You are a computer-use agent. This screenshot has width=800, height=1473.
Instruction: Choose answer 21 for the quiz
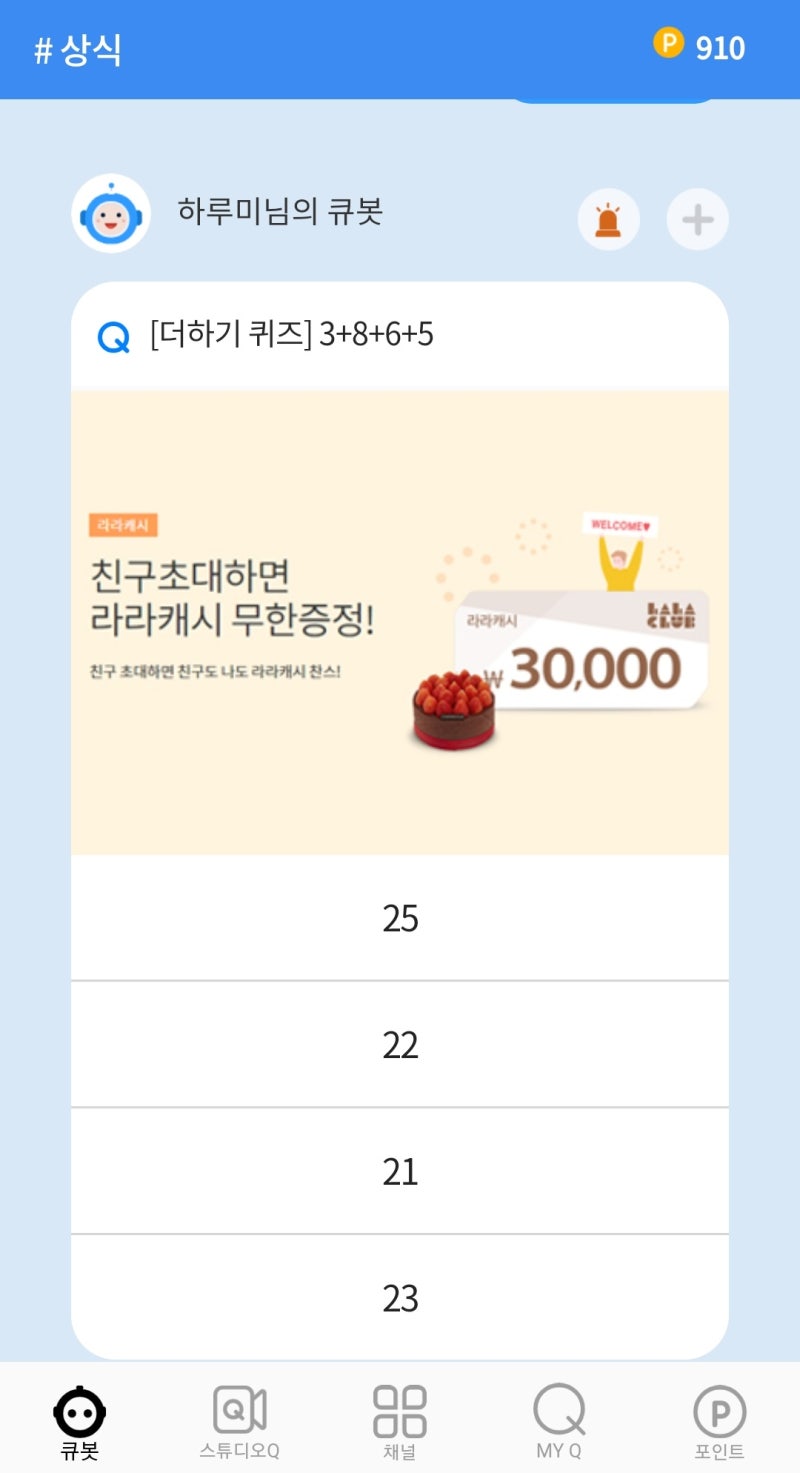400,1170
